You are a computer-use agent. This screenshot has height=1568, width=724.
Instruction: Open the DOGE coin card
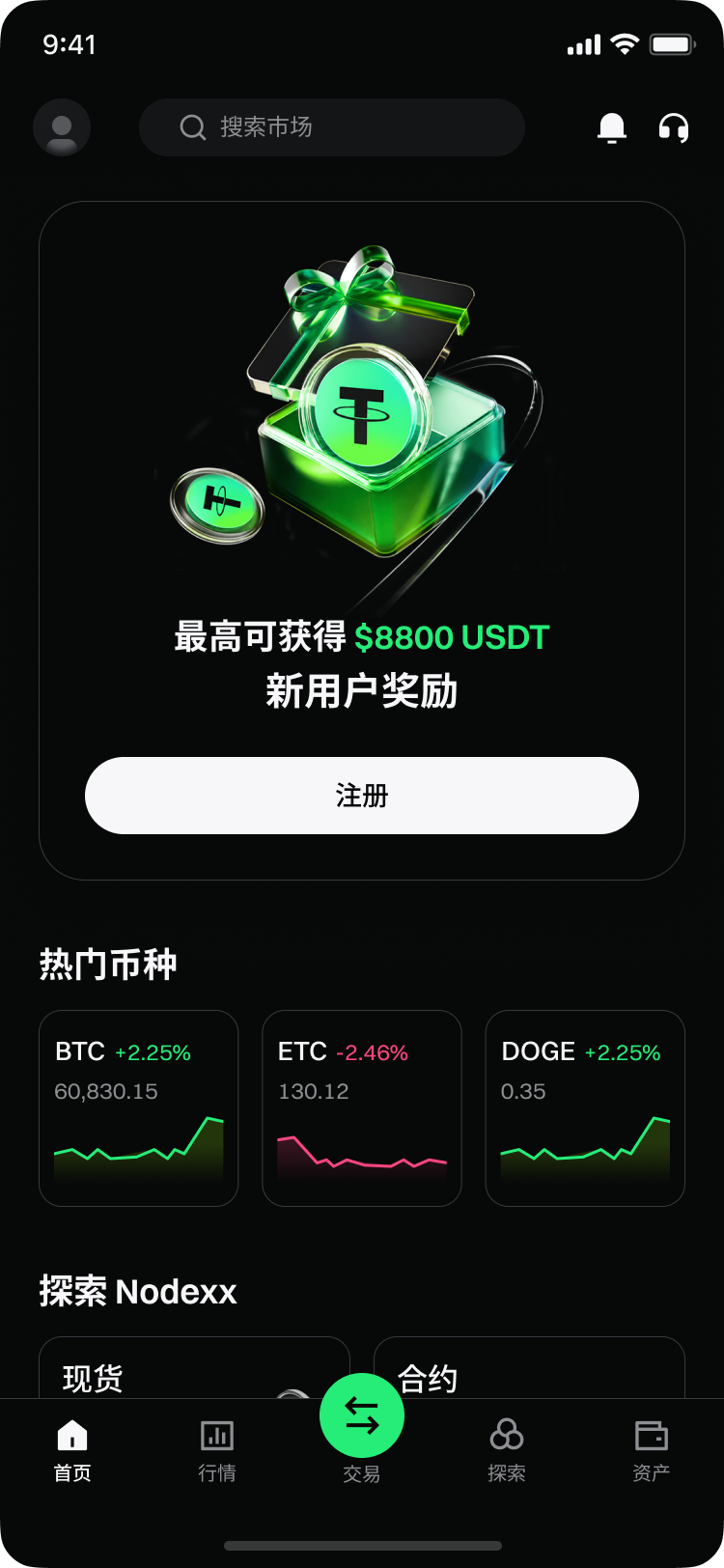[x=585, y=1108]
